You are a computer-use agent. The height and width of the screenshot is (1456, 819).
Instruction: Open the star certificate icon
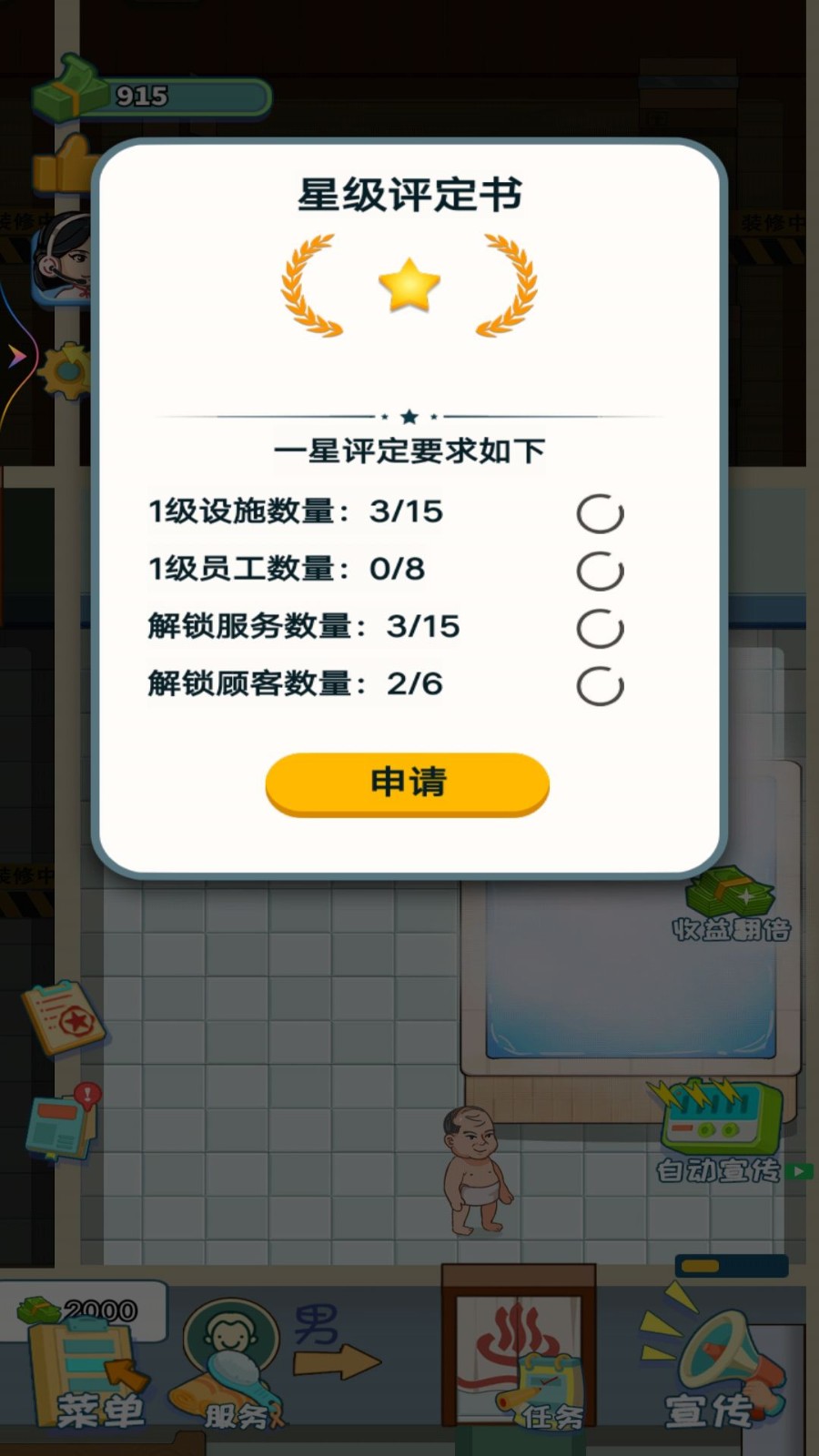pyautogui.click(x=64, y=1017)
